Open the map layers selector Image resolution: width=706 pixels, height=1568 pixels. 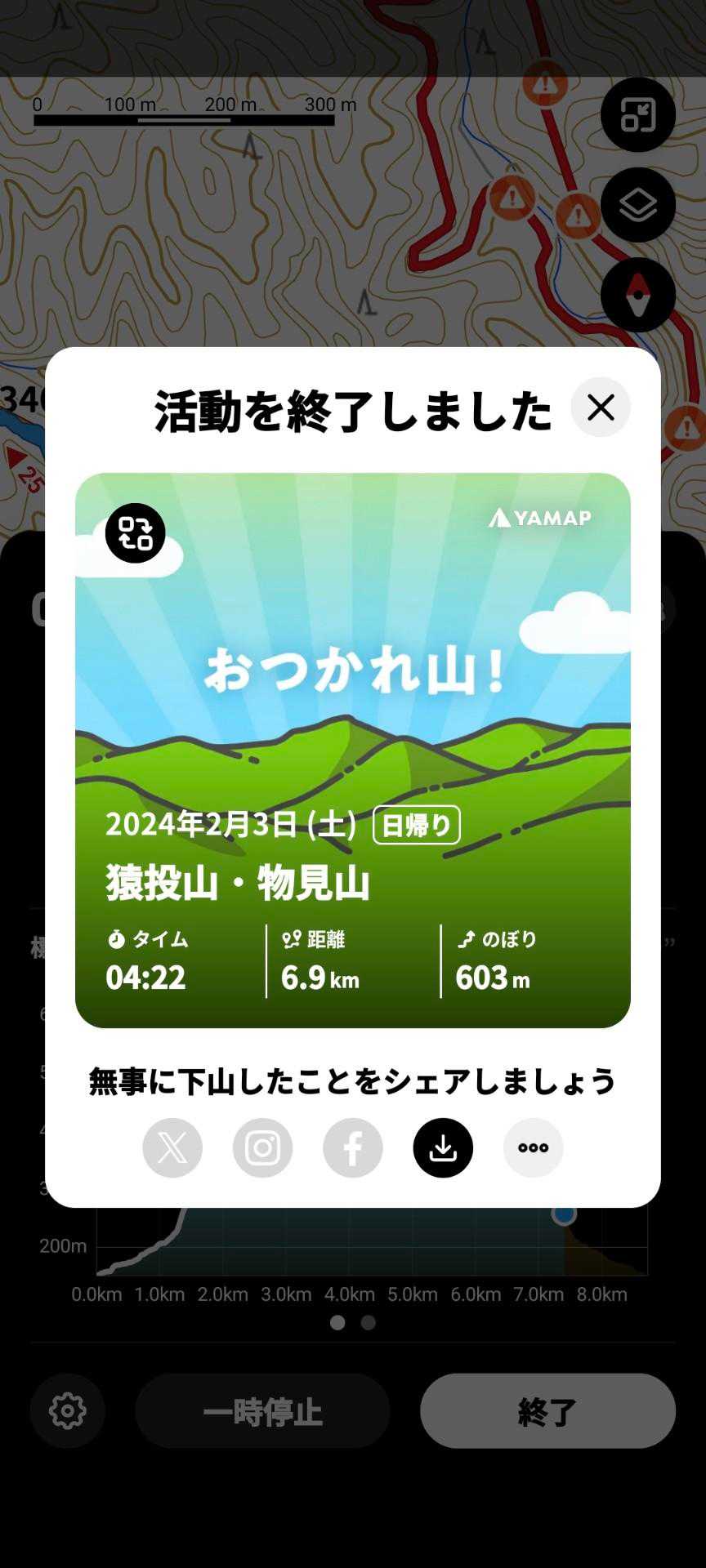click(637, 205)
